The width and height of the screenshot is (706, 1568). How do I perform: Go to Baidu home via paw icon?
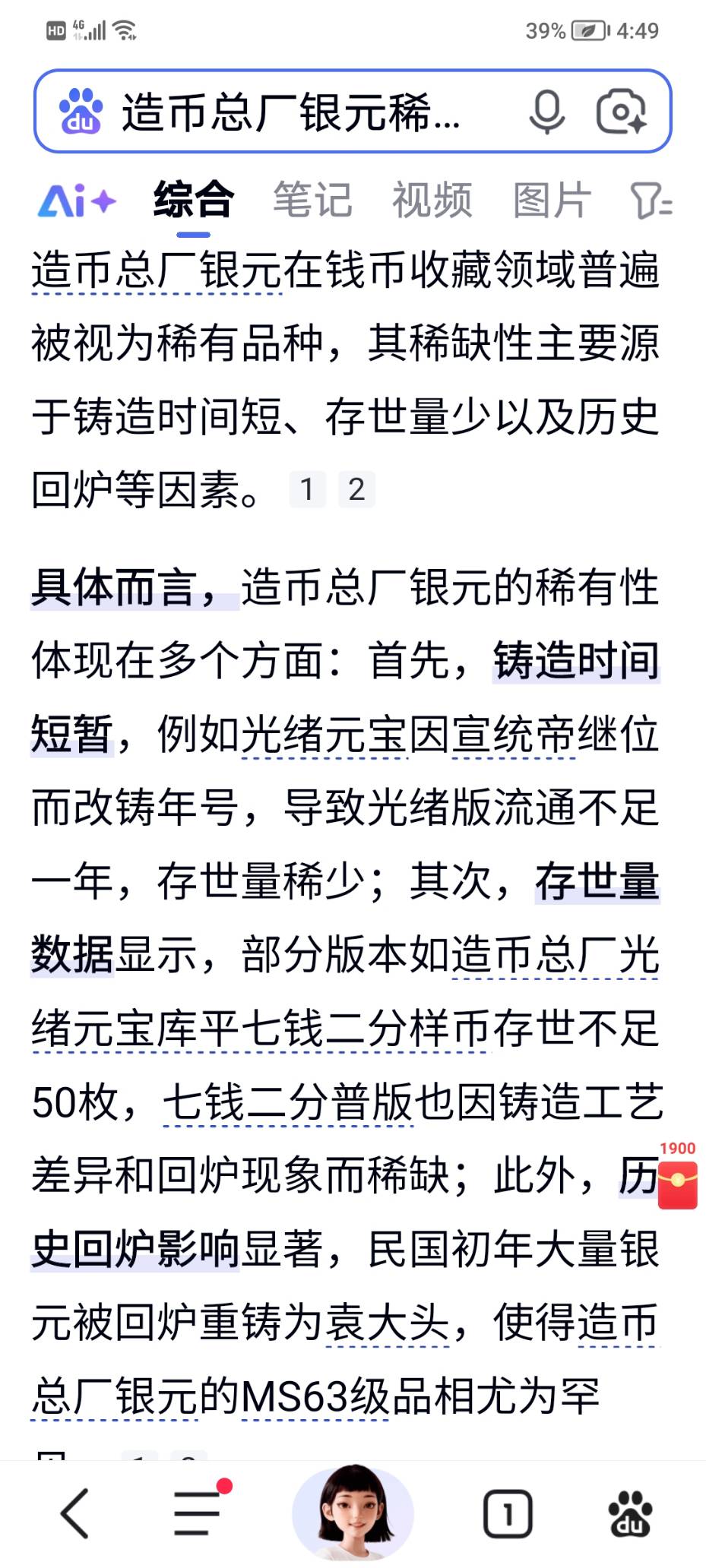630,1513
